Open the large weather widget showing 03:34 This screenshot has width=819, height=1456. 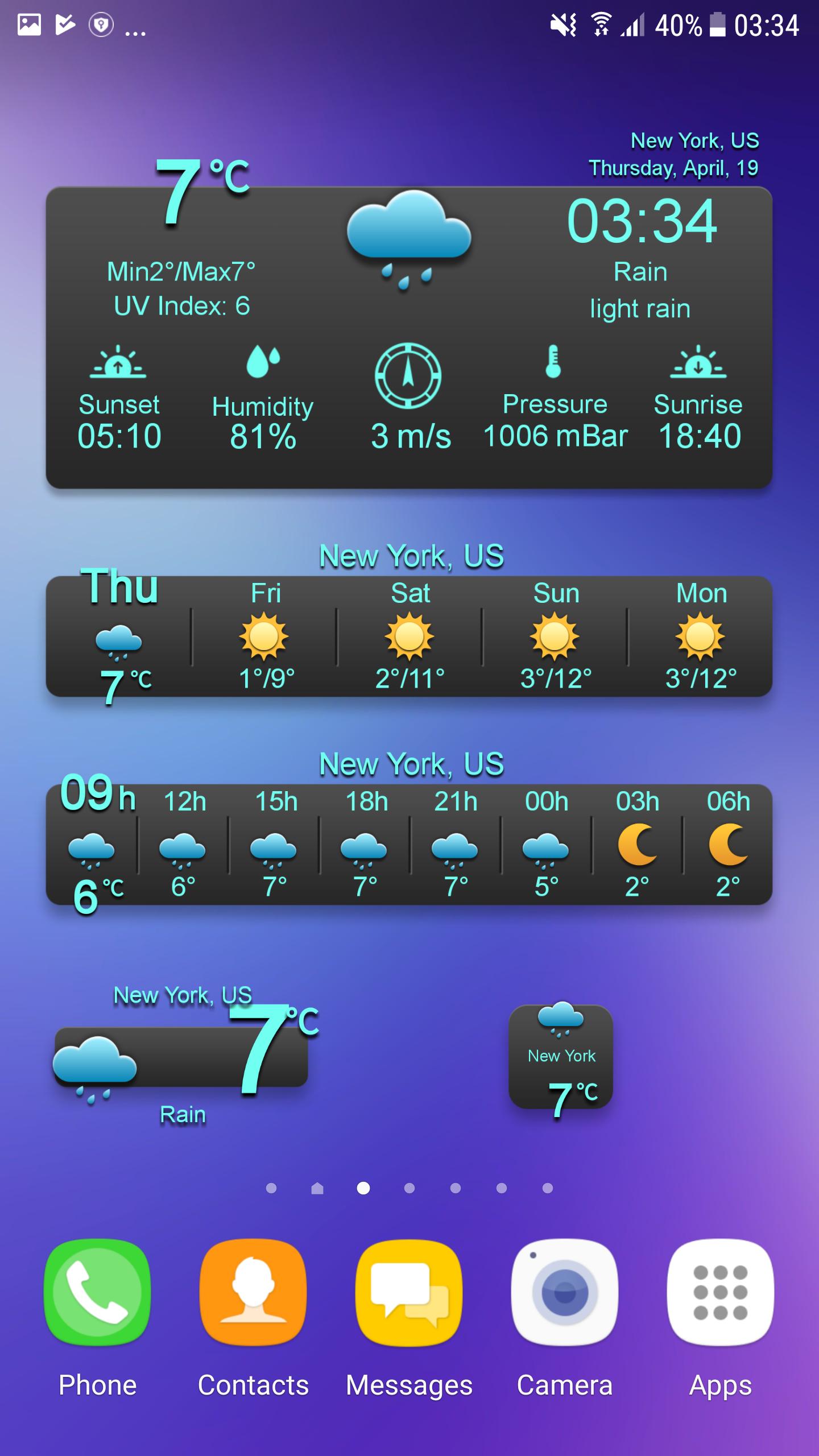(409, 337)
